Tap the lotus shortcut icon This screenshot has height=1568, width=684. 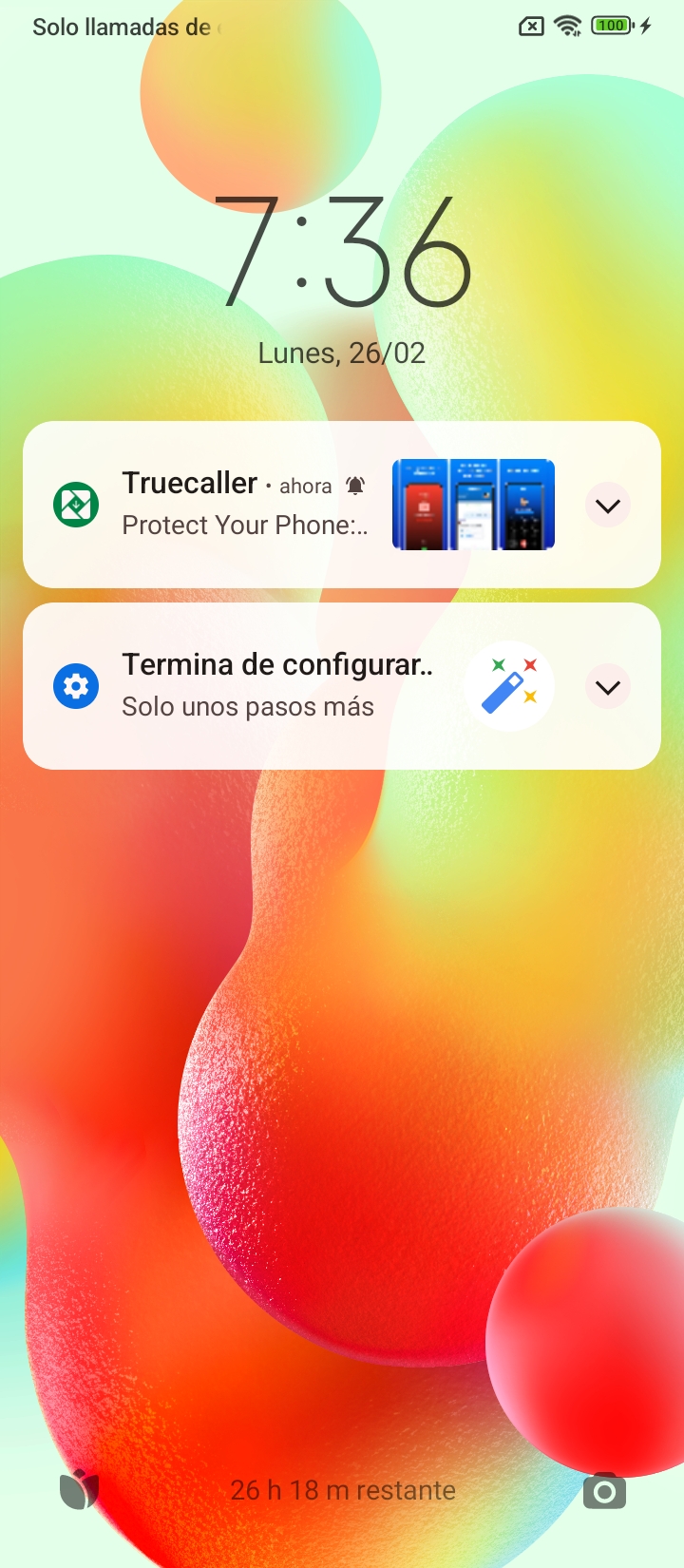click(79, 1489)
